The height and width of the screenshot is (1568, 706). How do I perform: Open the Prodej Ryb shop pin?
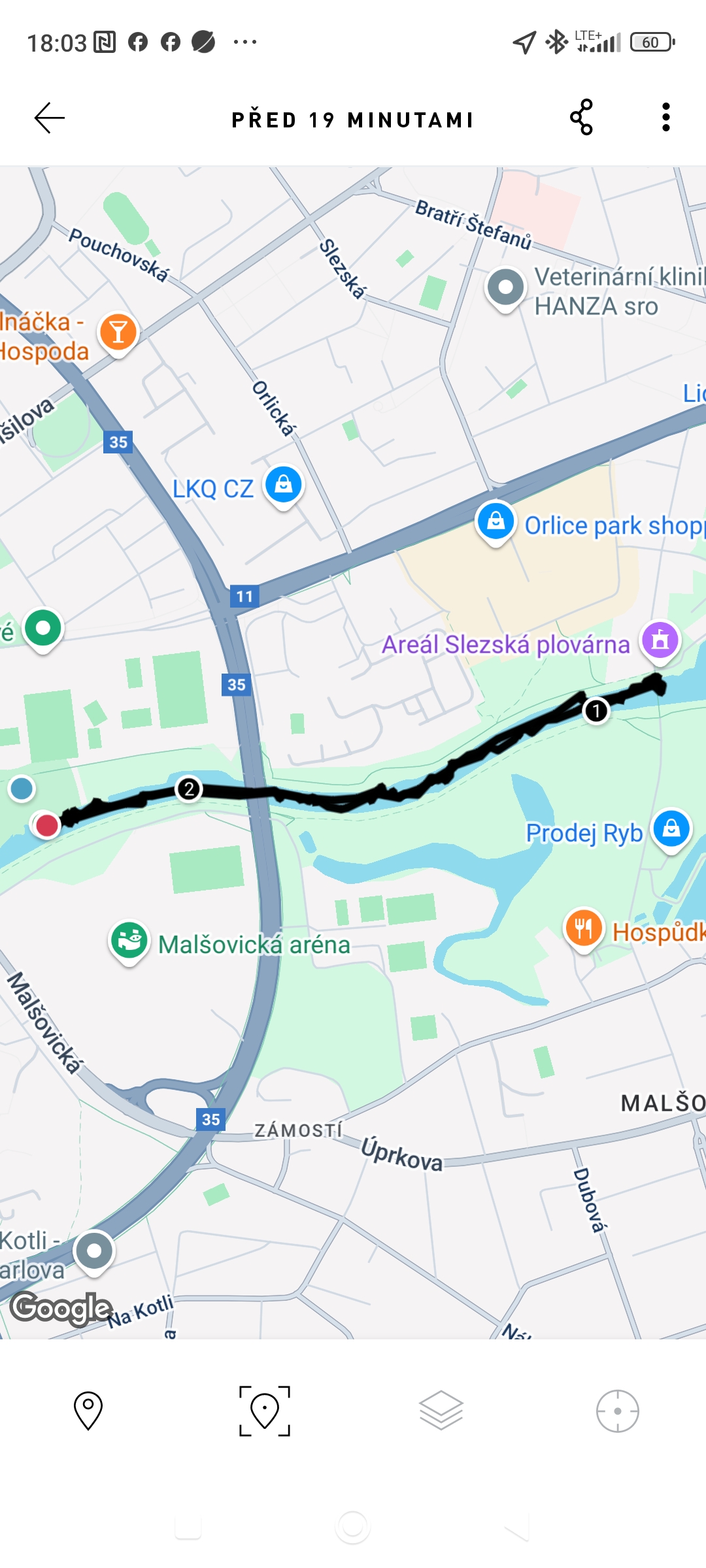tap(671, 830)
